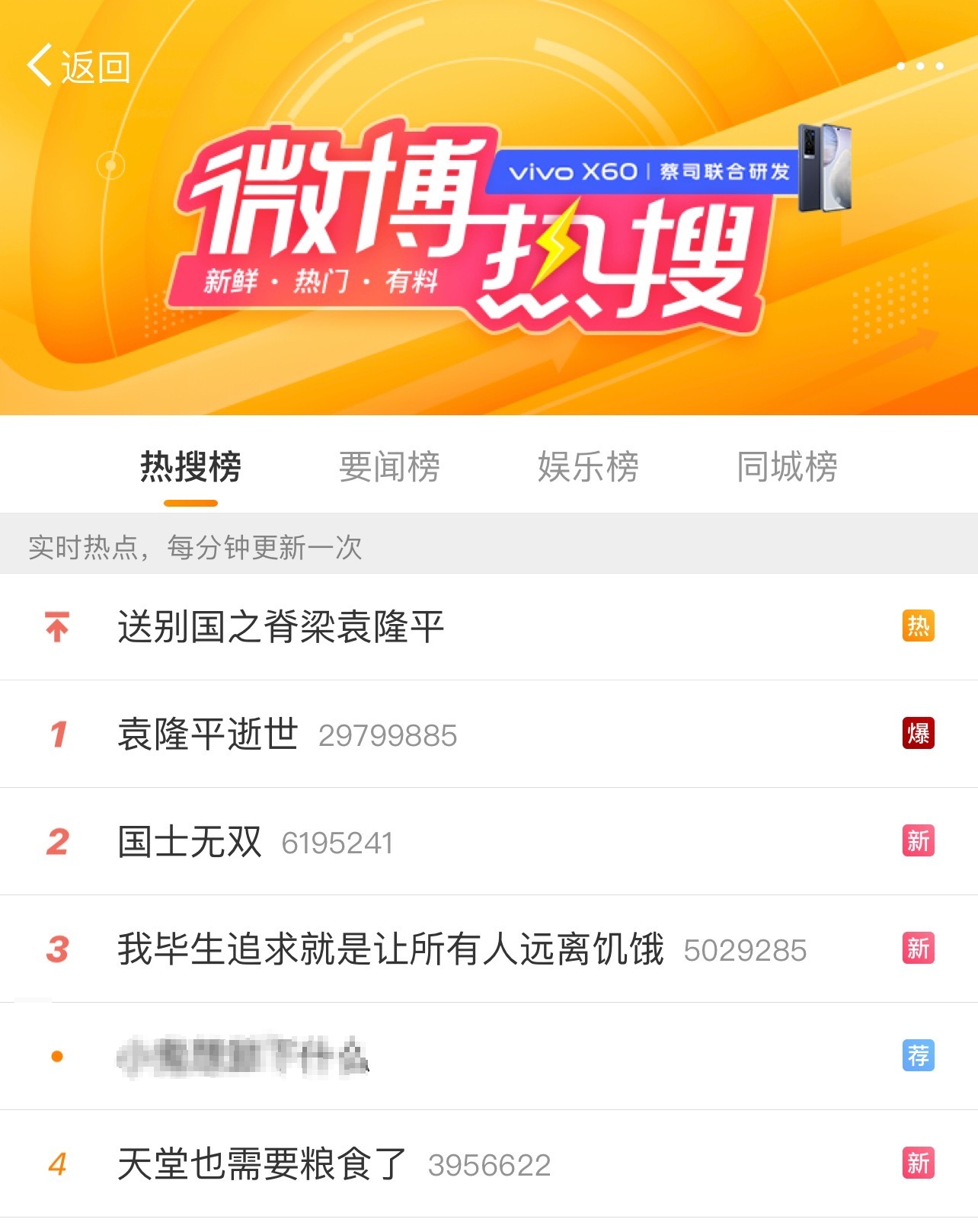
Task: Open the 袁隆平逝世 trending topic
Action: tap(207, 734)
